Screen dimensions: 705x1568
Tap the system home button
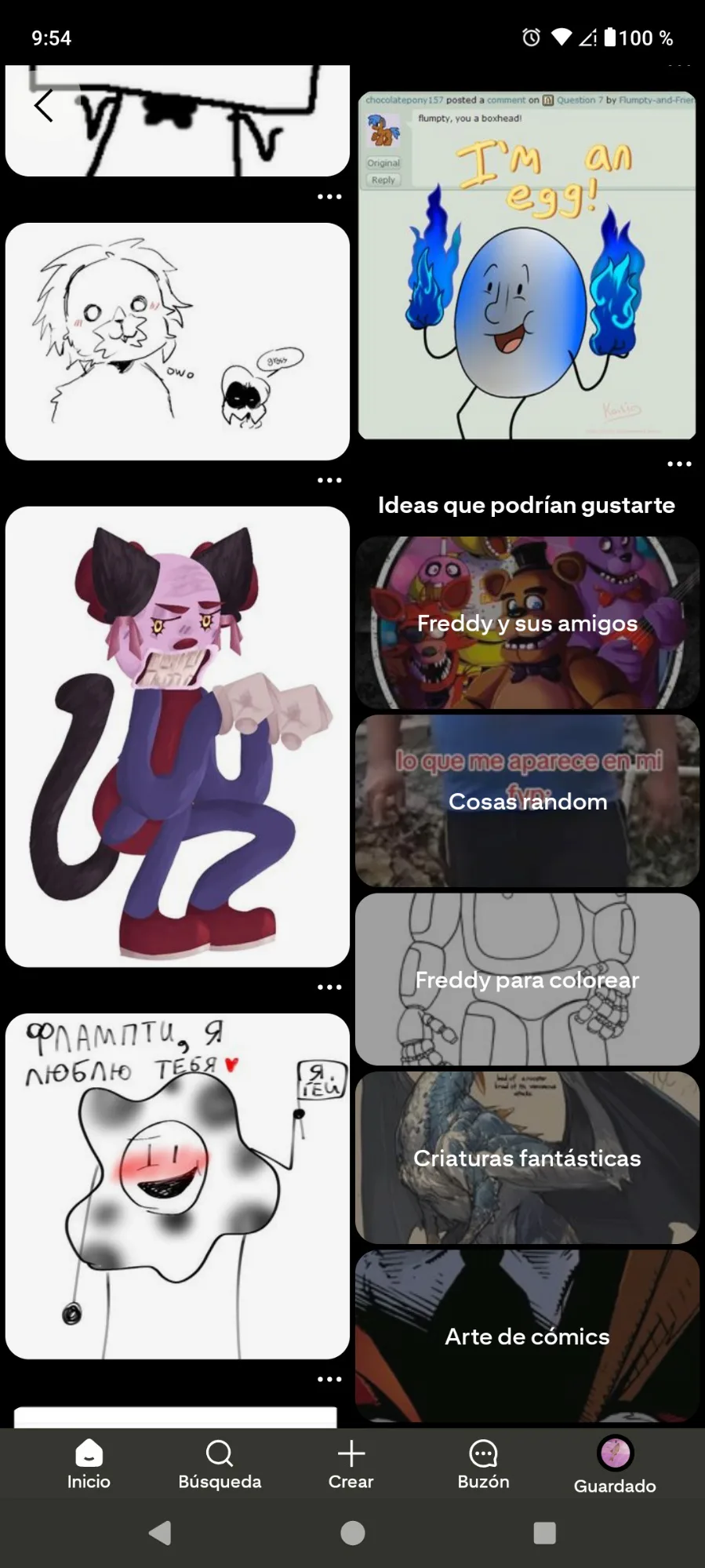[x=352, y=1533]
